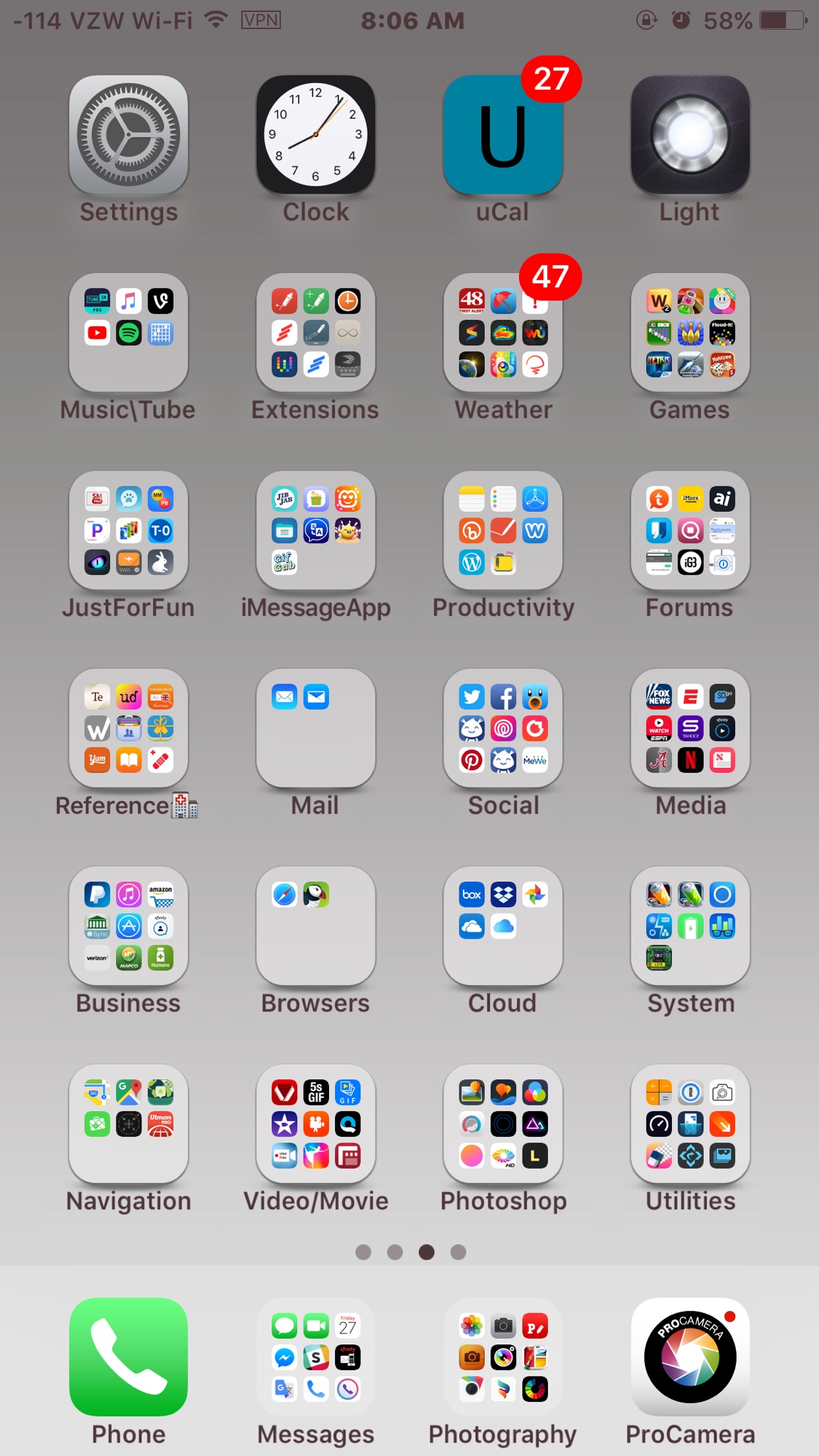Open the Cloud folder

[x=503, y=926]
